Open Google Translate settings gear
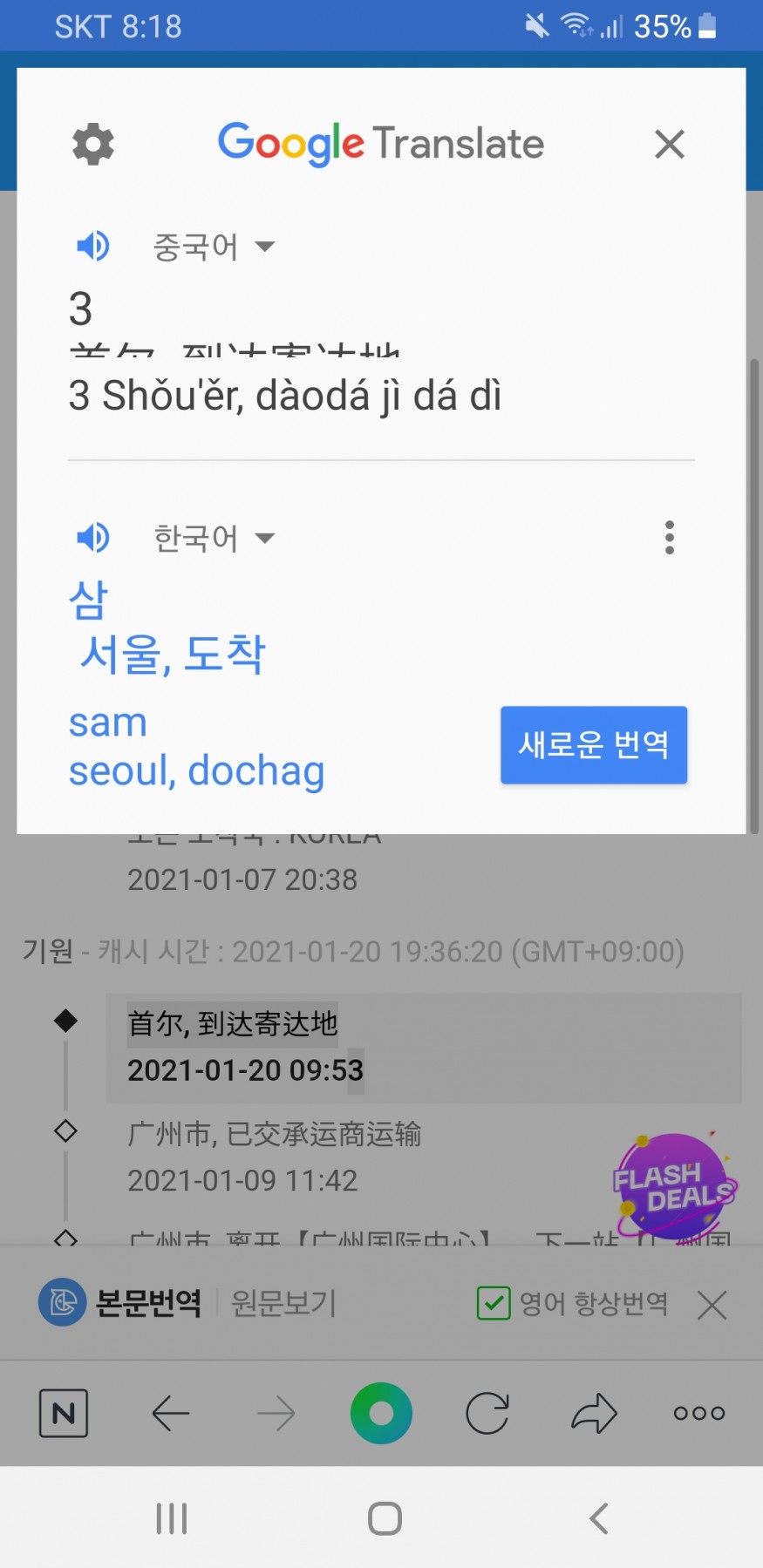The width and height of the screenshot is (763, 1568). [x=93, y=144]
